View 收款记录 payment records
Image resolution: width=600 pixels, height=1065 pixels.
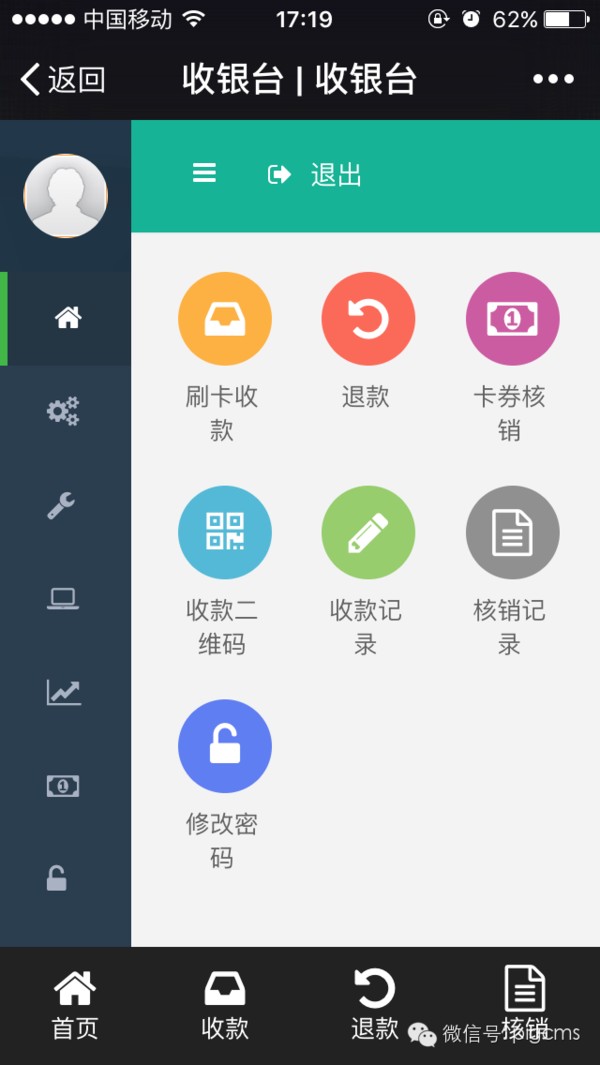[x=367, y=533]
